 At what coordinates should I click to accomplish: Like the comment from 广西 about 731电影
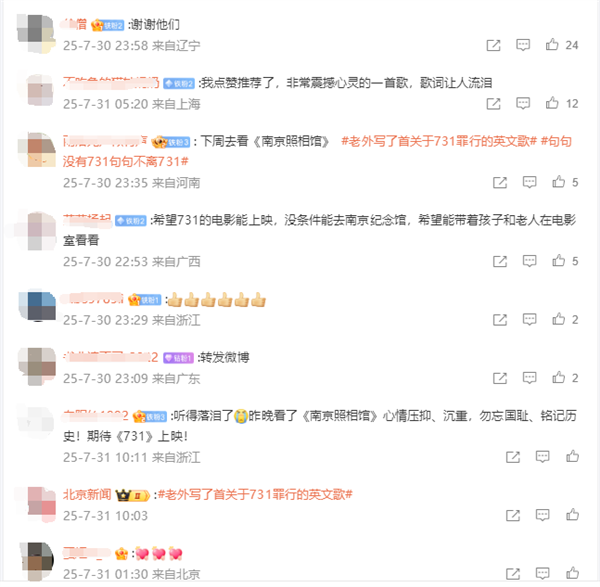[x=553, y=261]
